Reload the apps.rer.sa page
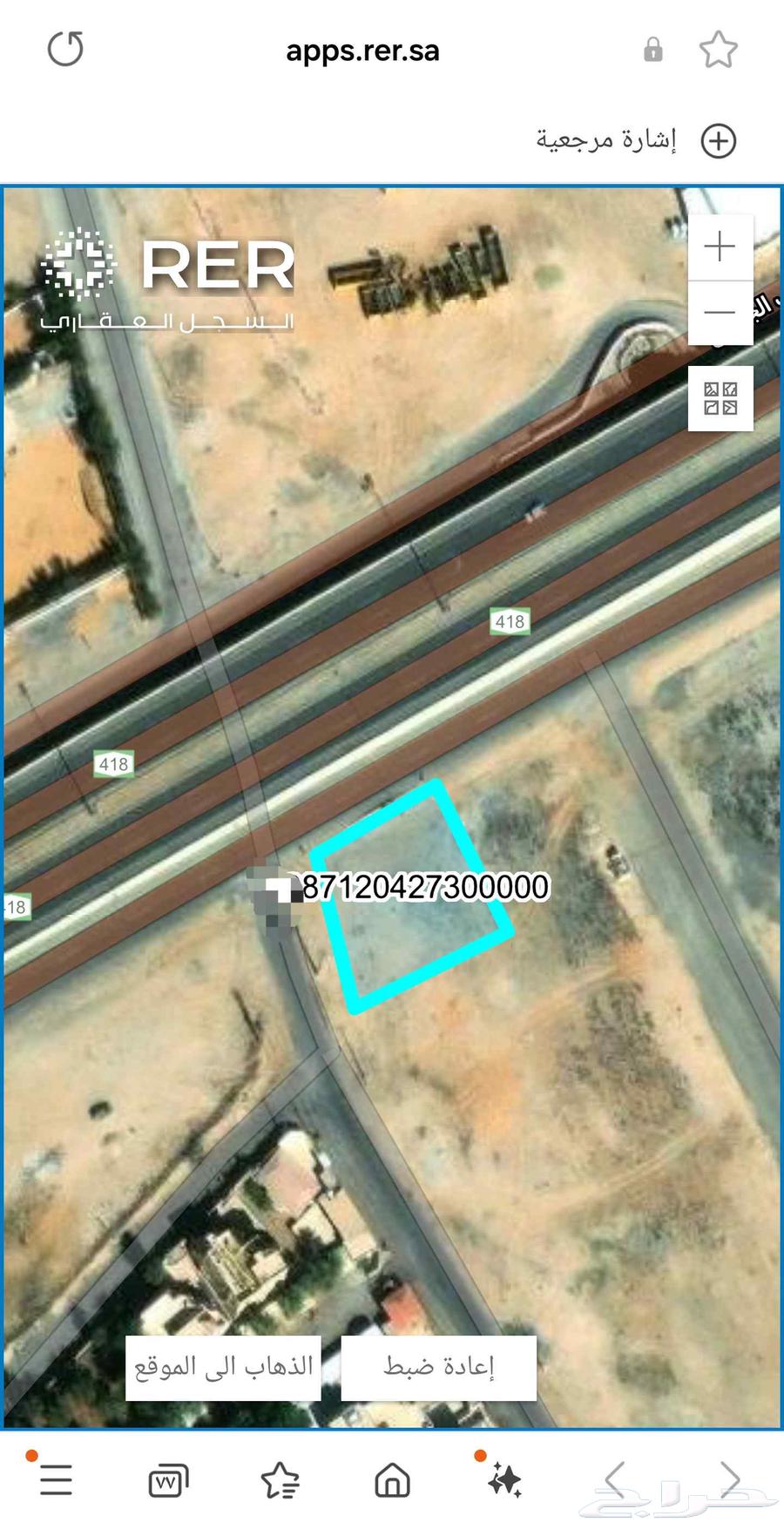This screenshot has width=784, height=1529. click(65, 49)
